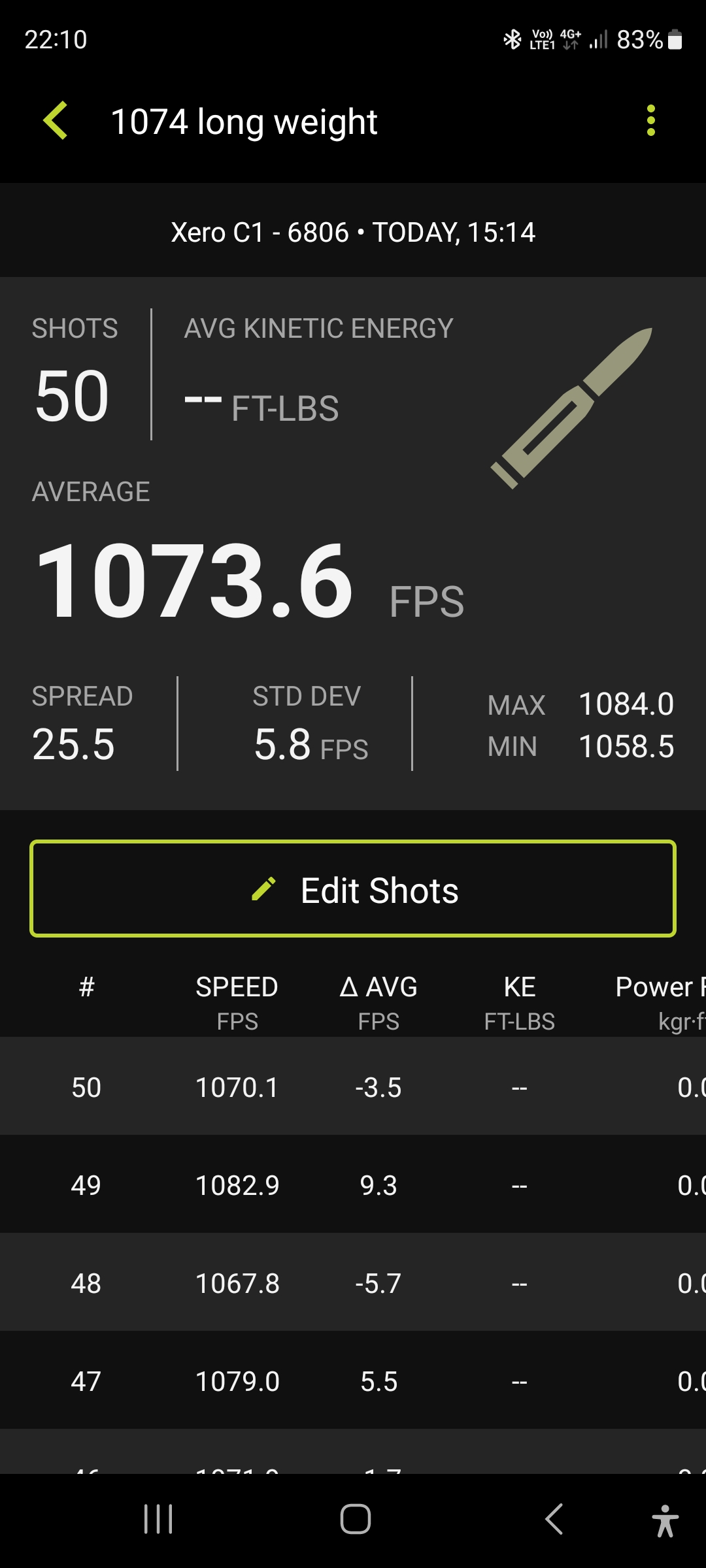Go back using the green arrow
706x1568 pixels.
click(x=56, y=120)
